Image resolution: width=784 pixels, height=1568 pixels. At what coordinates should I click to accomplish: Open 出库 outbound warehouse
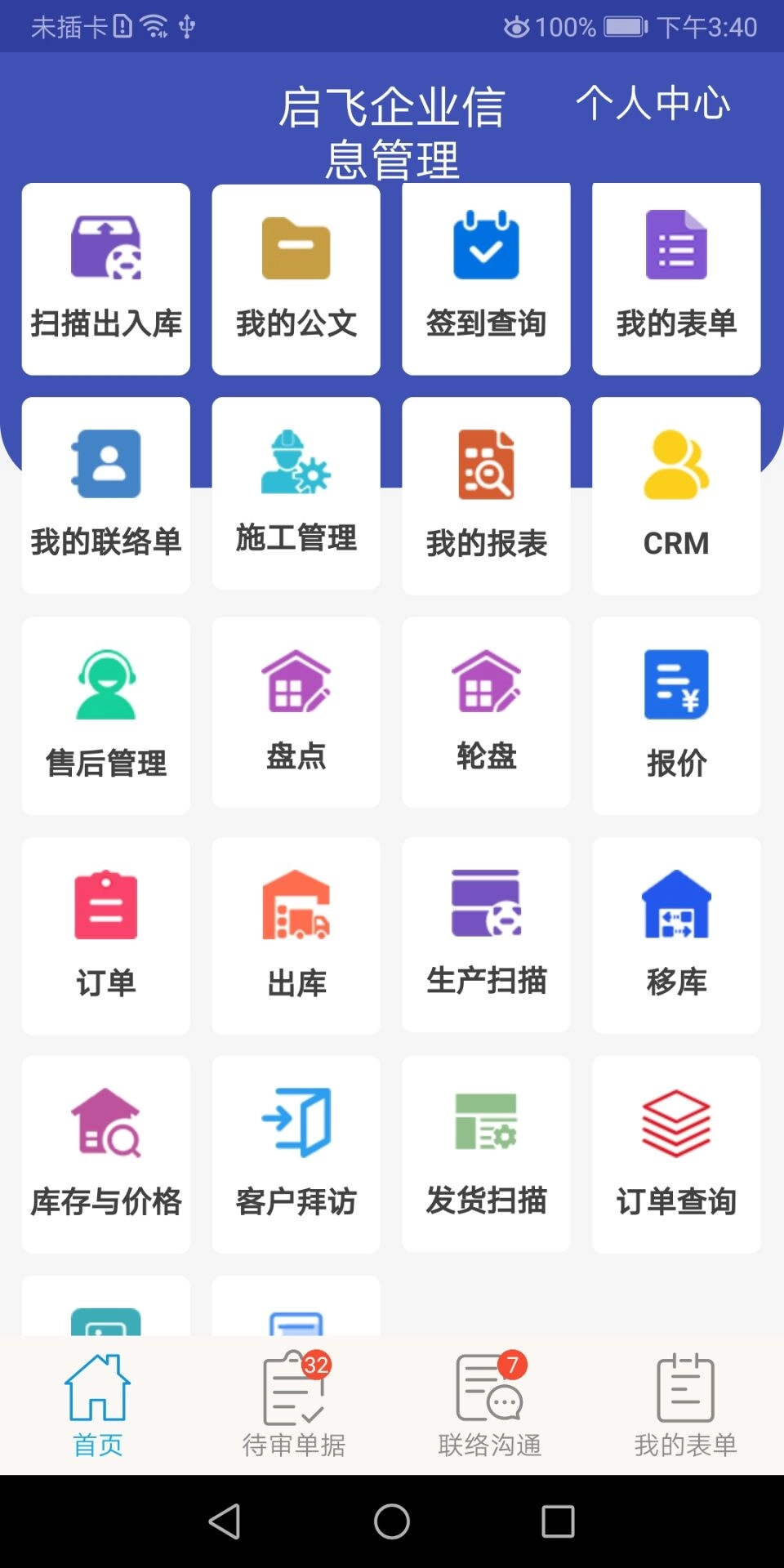295,935
